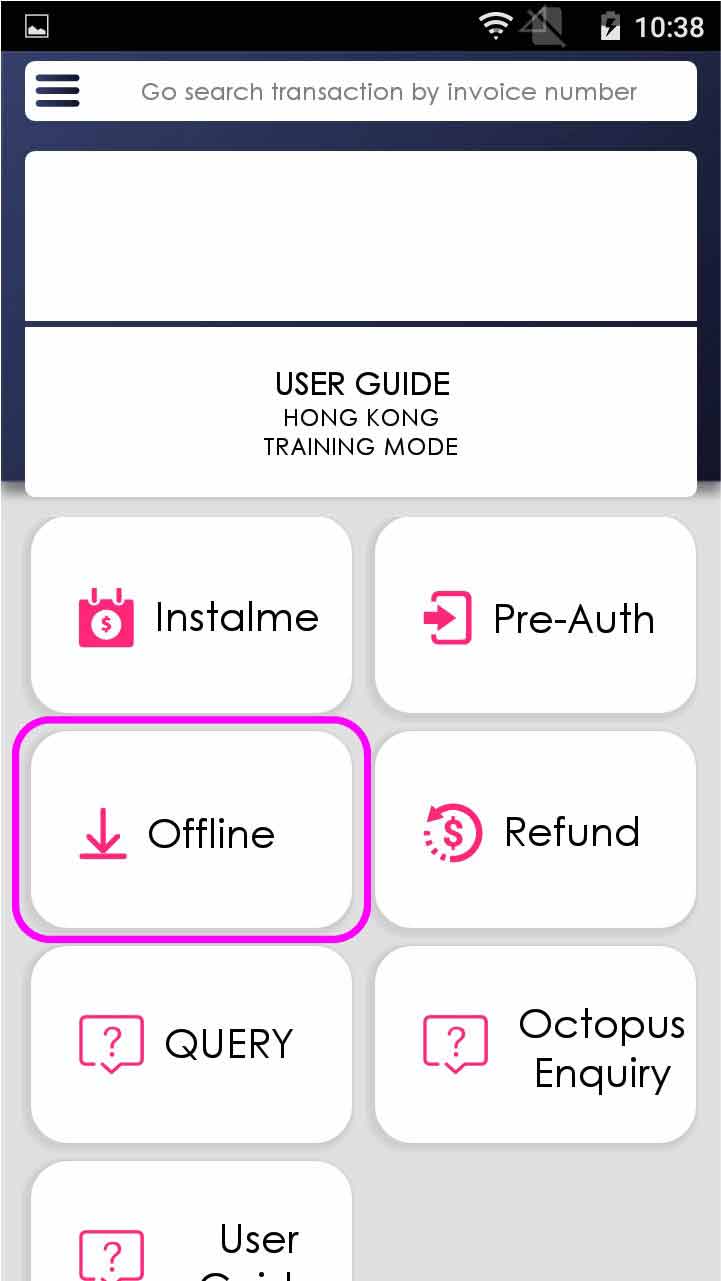Open the Refund option
Image resolution: width=721 pixels, height=1281 pixels.
[535, 831]
